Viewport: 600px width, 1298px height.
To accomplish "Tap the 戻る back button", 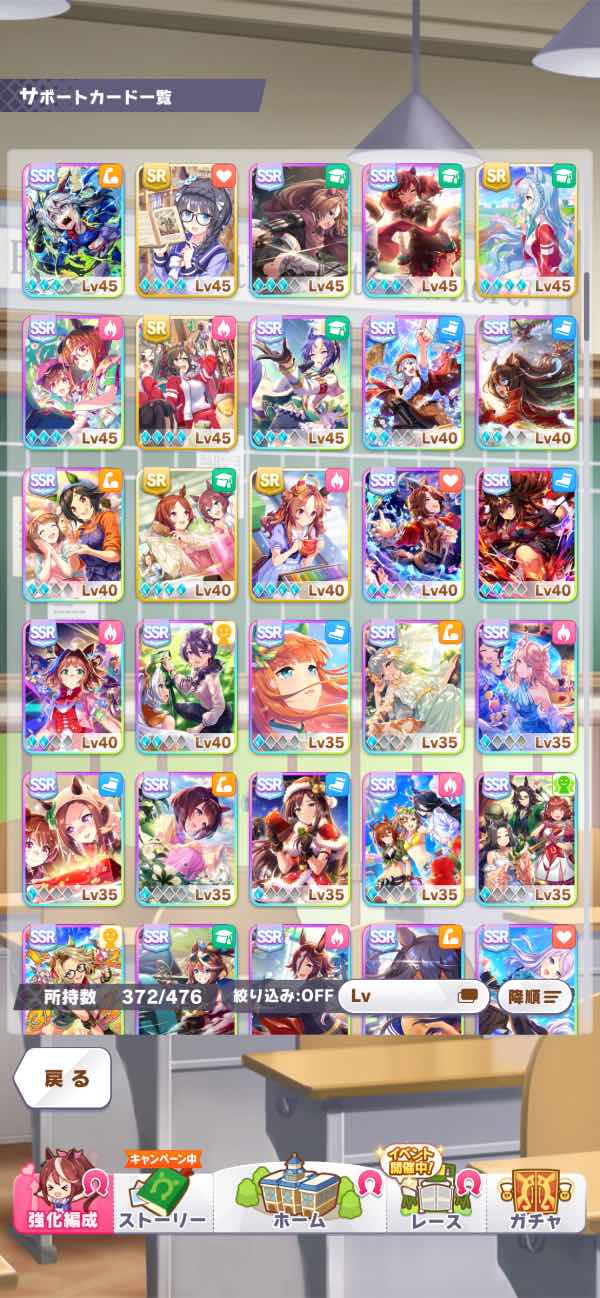I will pyautogui.click(x=63, y=1078).
